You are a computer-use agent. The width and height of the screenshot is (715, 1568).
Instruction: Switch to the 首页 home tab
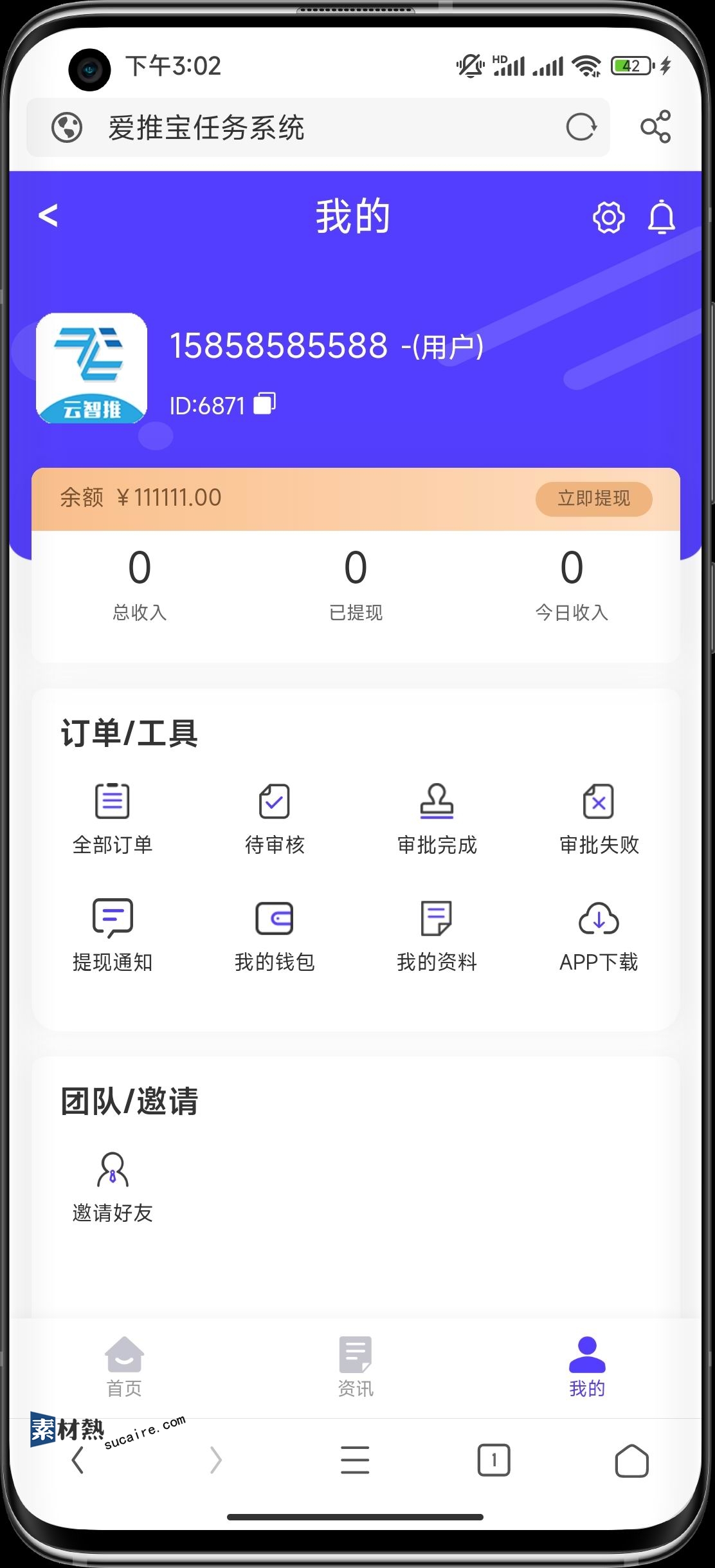pos(124,1367)
